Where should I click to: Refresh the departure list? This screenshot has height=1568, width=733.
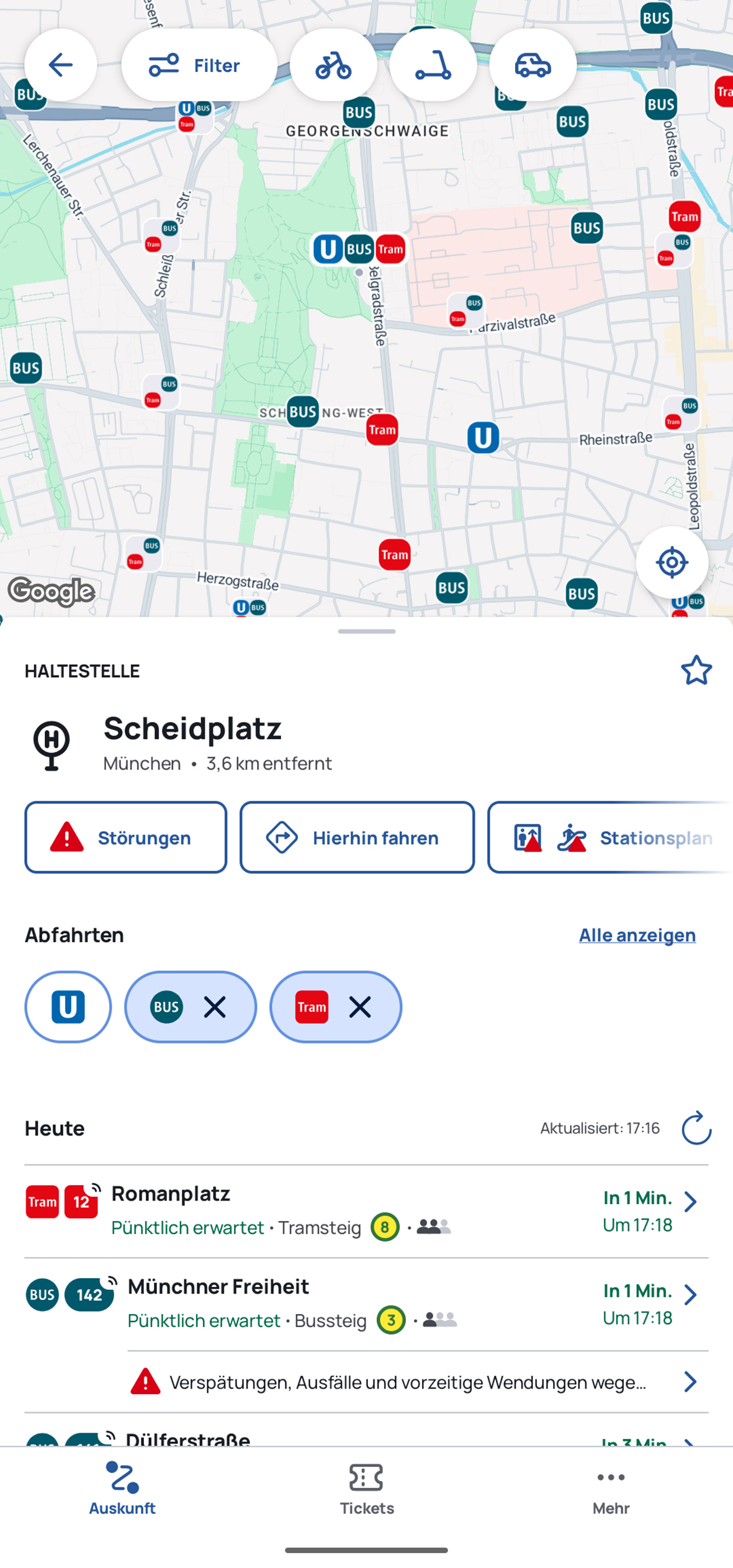696,1128
